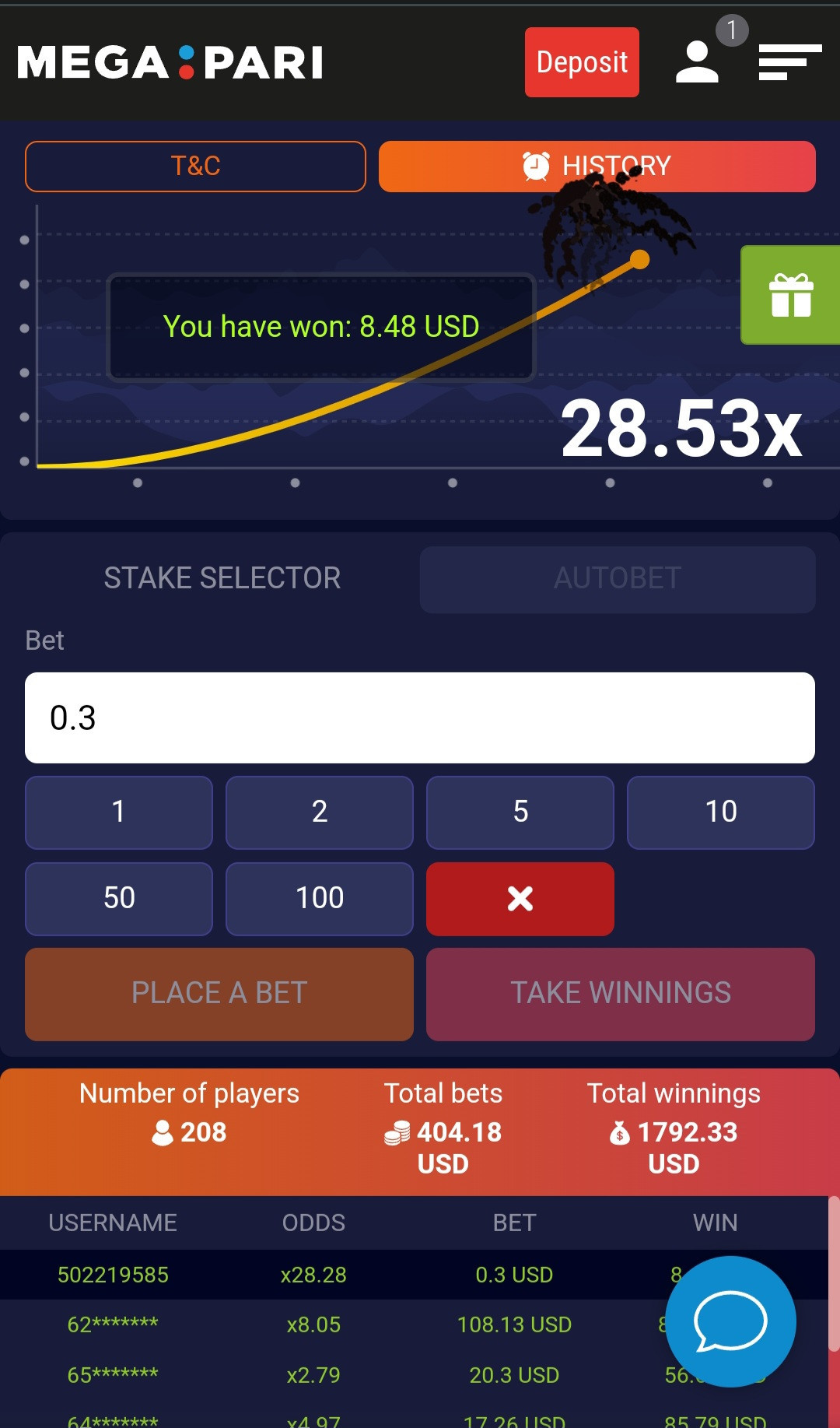Tap the MegaPari logo to go home
Image resolution: width=840 pixels, height=1428 pixels.
(x=170, y=62)
